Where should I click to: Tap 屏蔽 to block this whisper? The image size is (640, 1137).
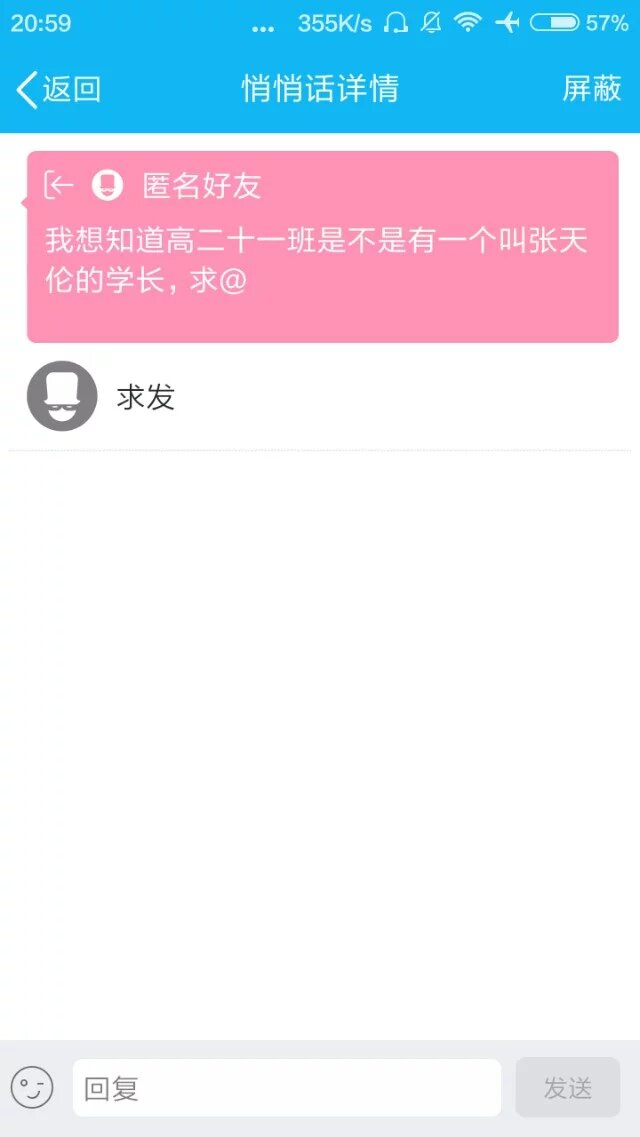click(x=591, y=89)
